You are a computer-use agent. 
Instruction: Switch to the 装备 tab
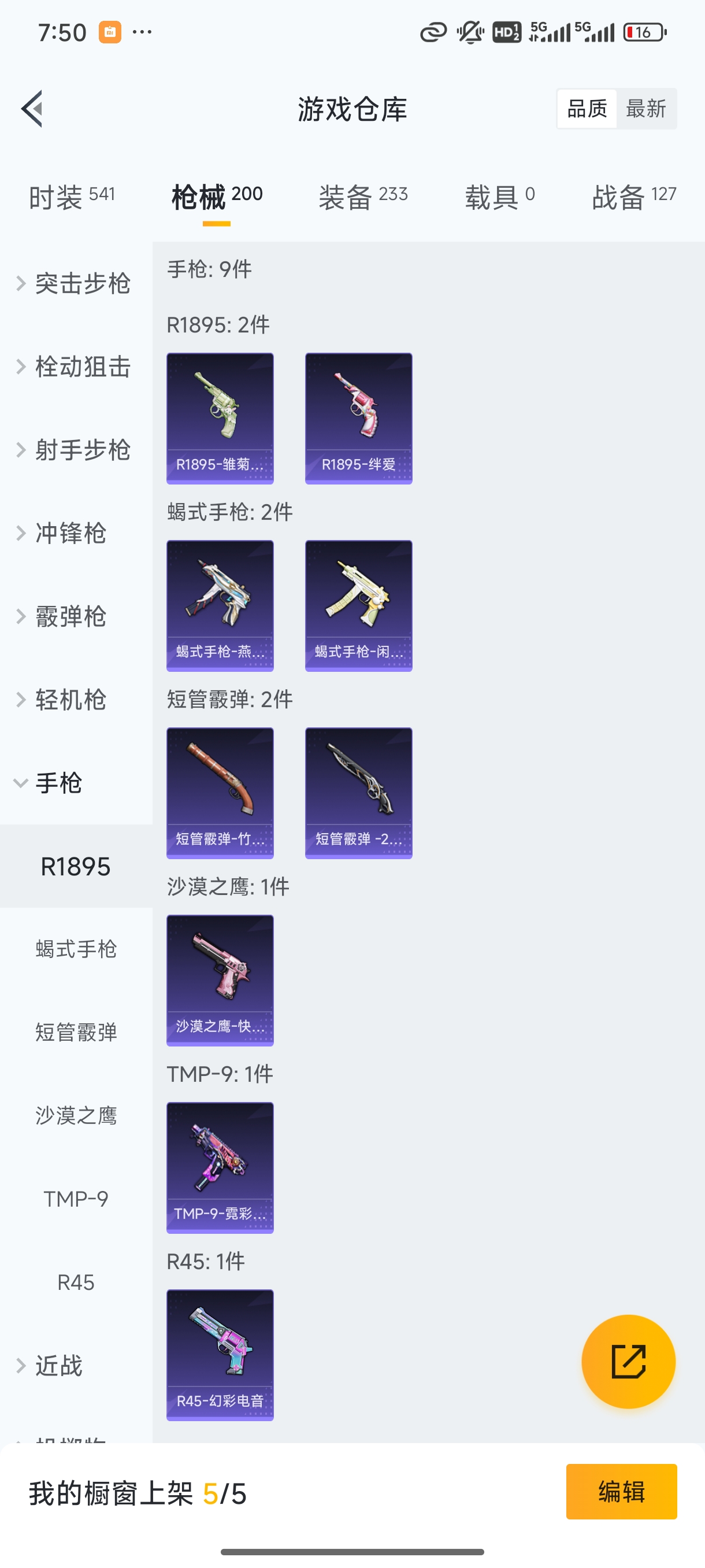(362, 196)
